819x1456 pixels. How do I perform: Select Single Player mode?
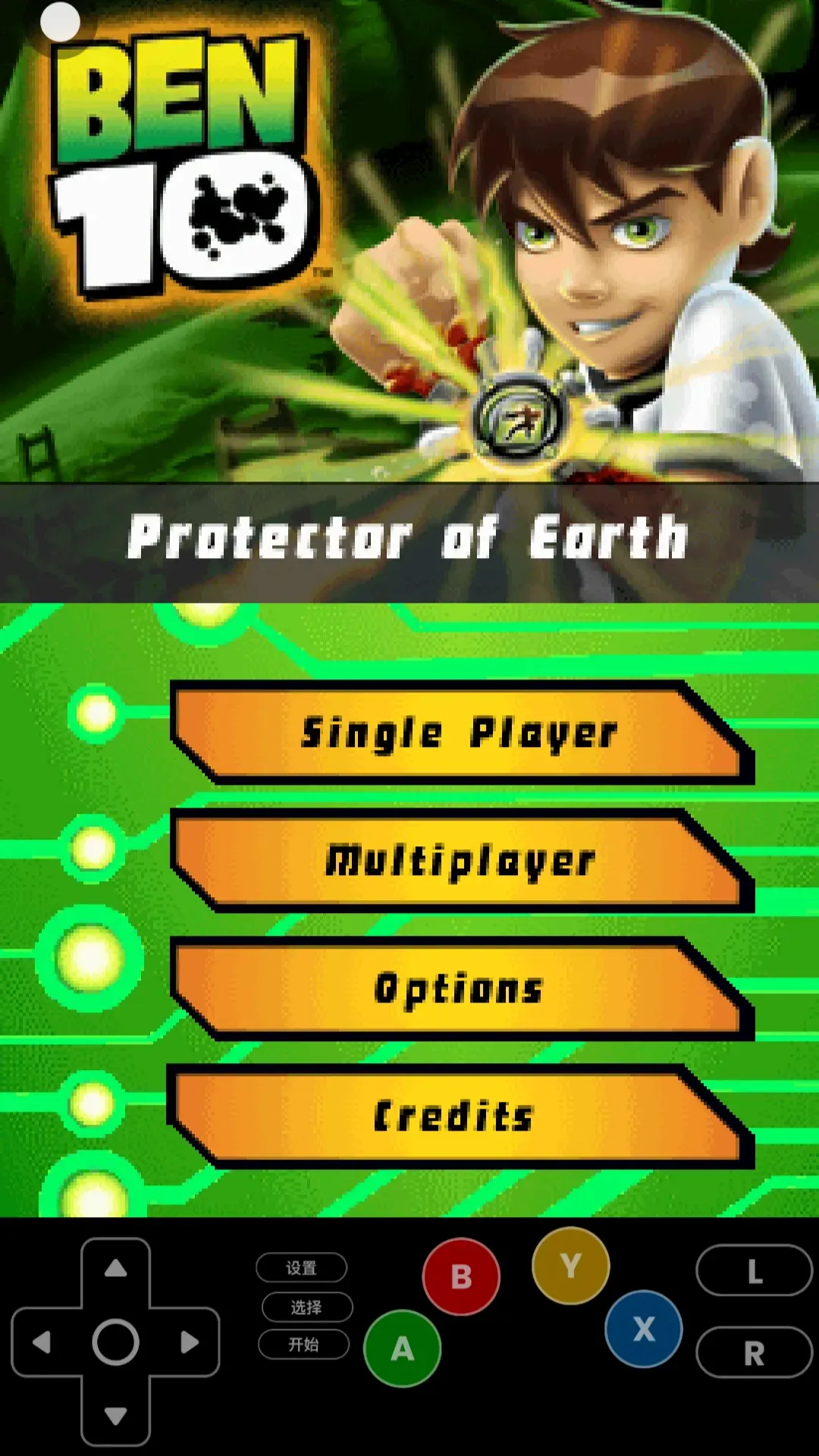coord(459,733)
